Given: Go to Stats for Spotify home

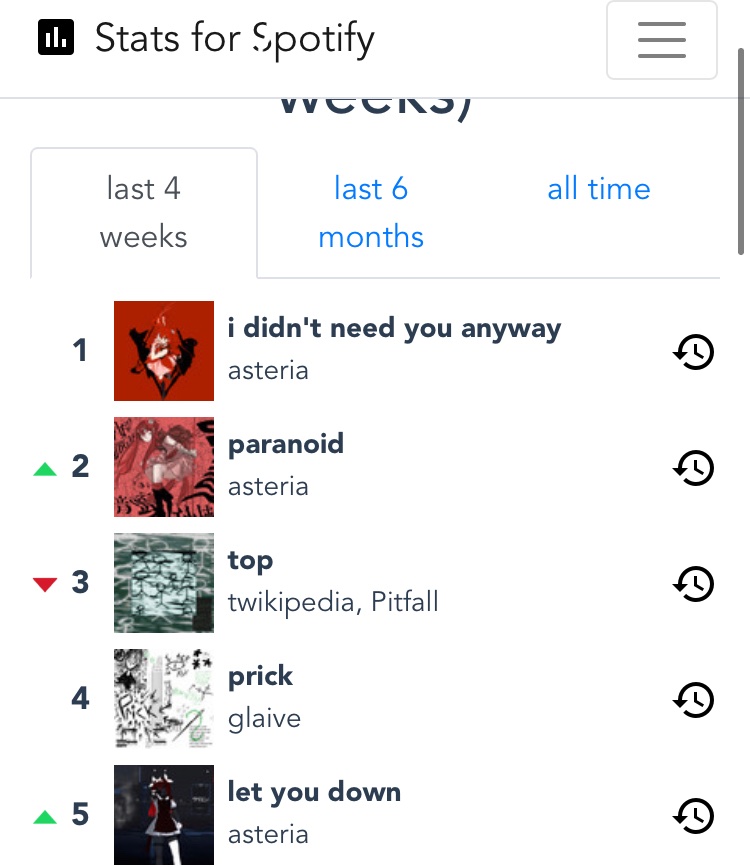Looking at the screenshot, I should 206,40.
